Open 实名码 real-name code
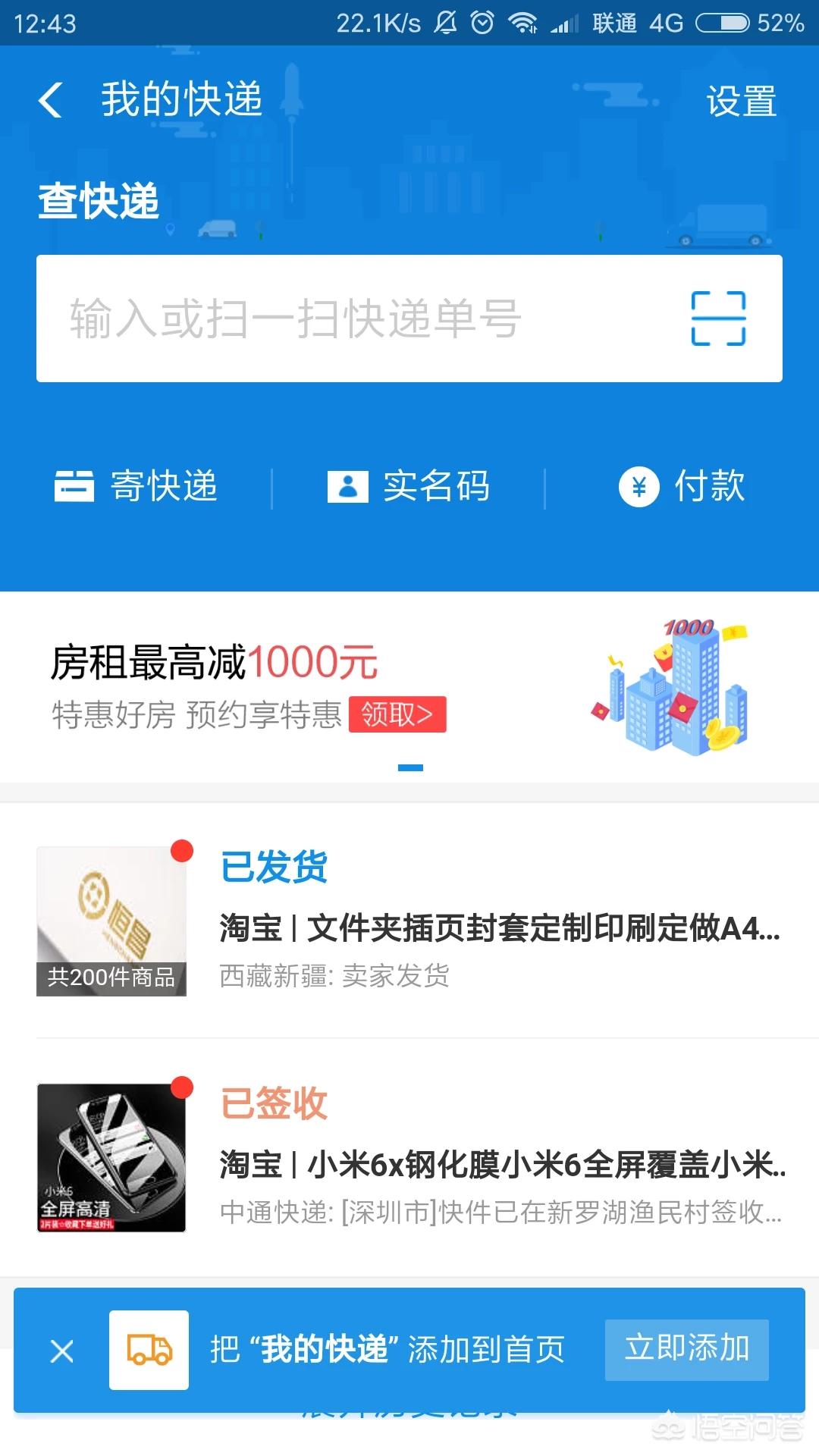819x1456 pixels. point(408,486)
